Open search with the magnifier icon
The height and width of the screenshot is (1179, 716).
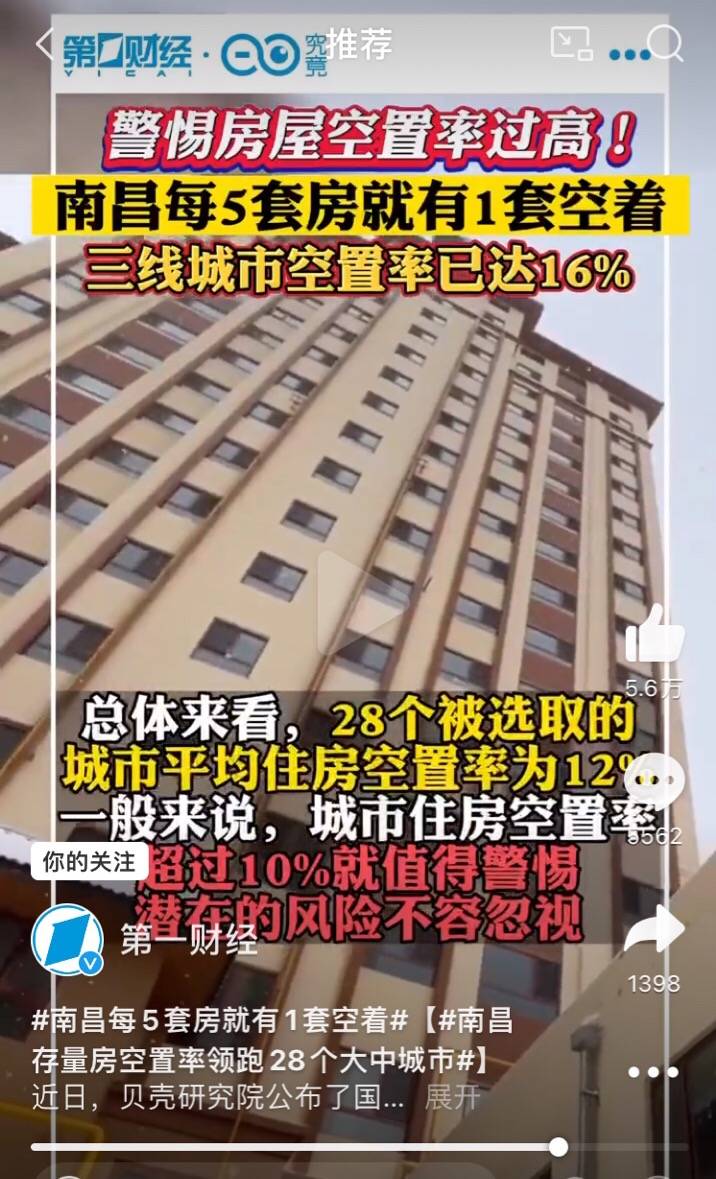tap(666, 44)
